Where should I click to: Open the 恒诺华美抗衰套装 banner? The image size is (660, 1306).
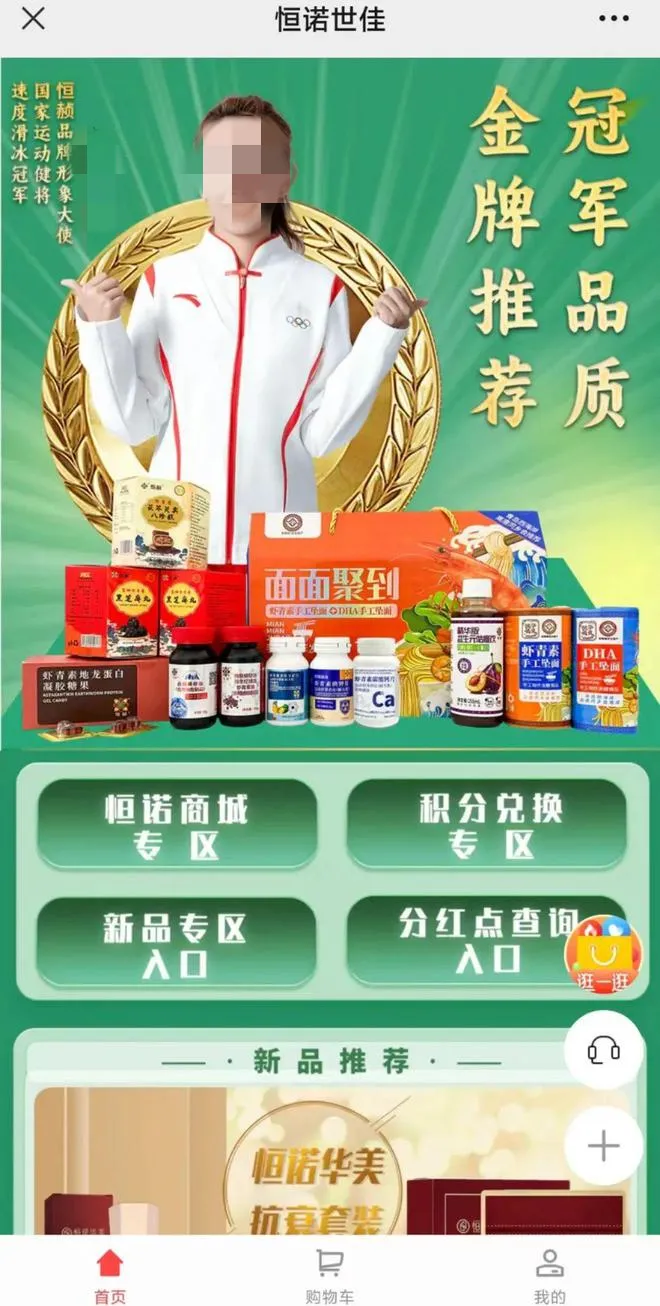click(330, 1162)
